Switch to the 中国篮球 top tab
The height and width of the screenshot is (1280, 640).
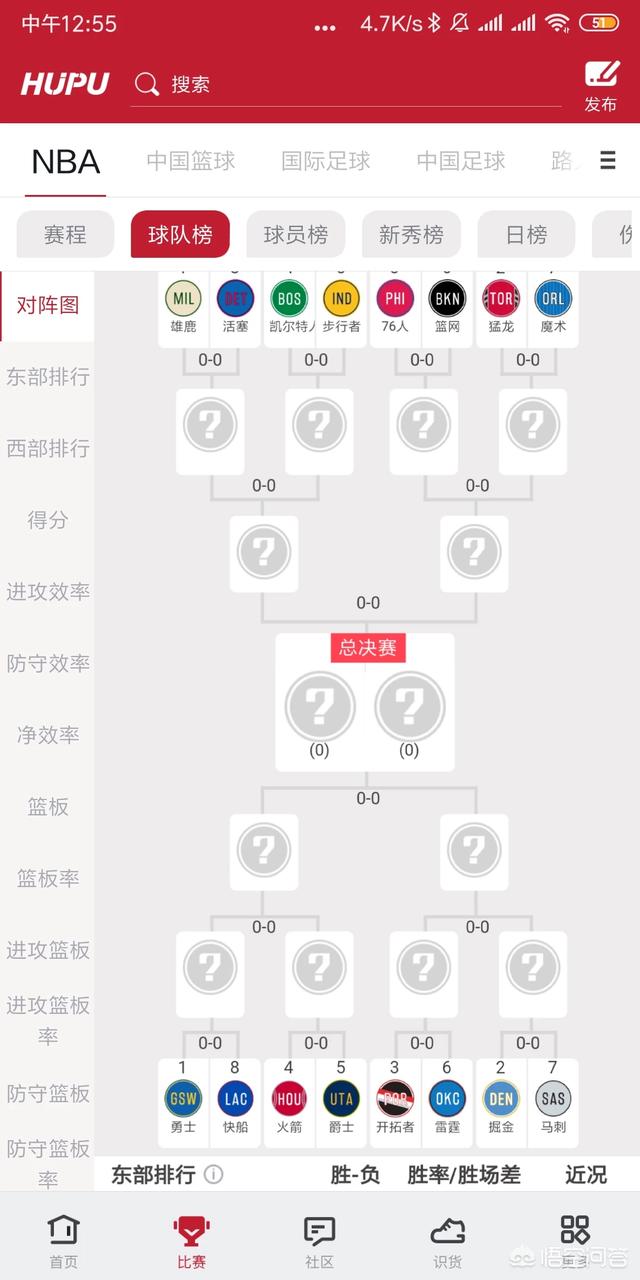[x=191, y=161]
